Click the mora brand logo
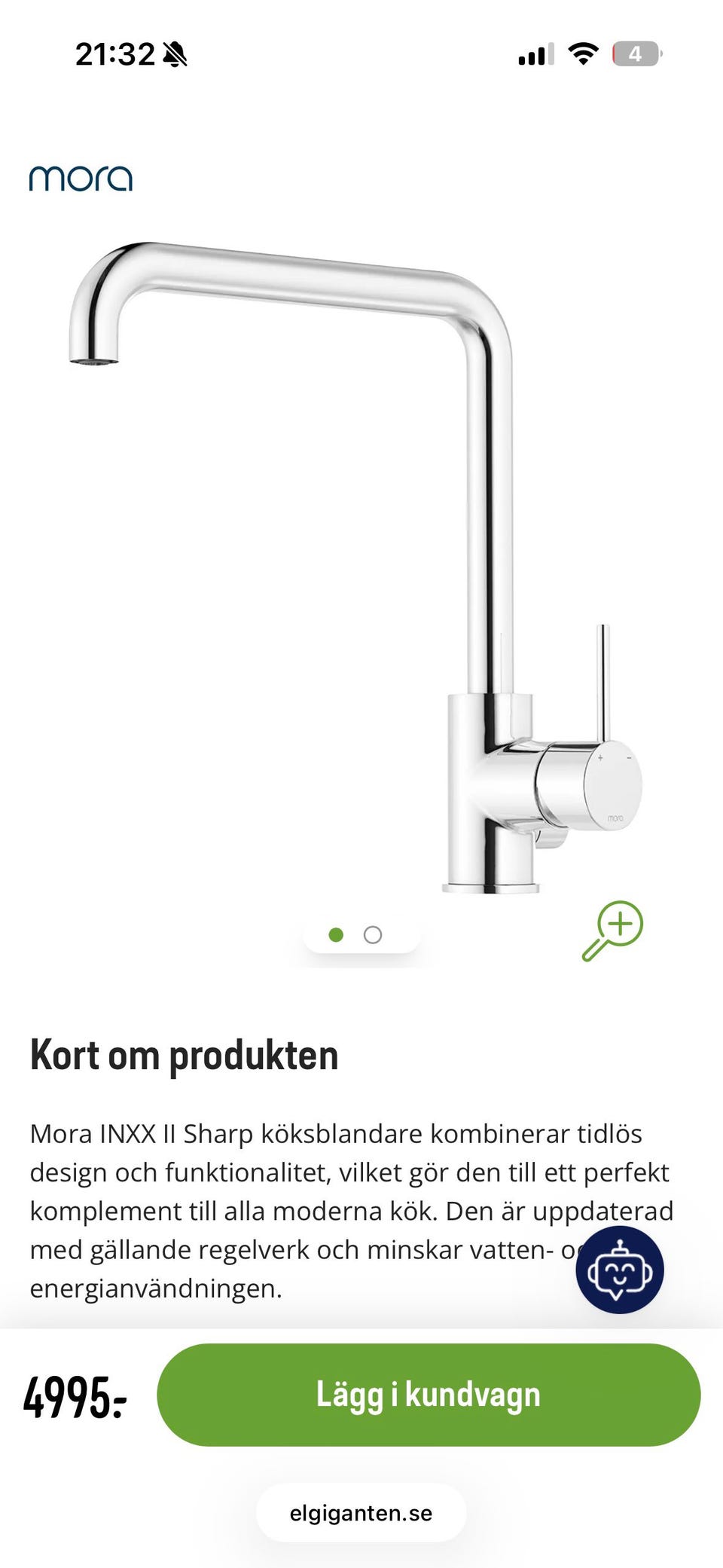The image size is (723, 1568). click(x=80, y=179)
